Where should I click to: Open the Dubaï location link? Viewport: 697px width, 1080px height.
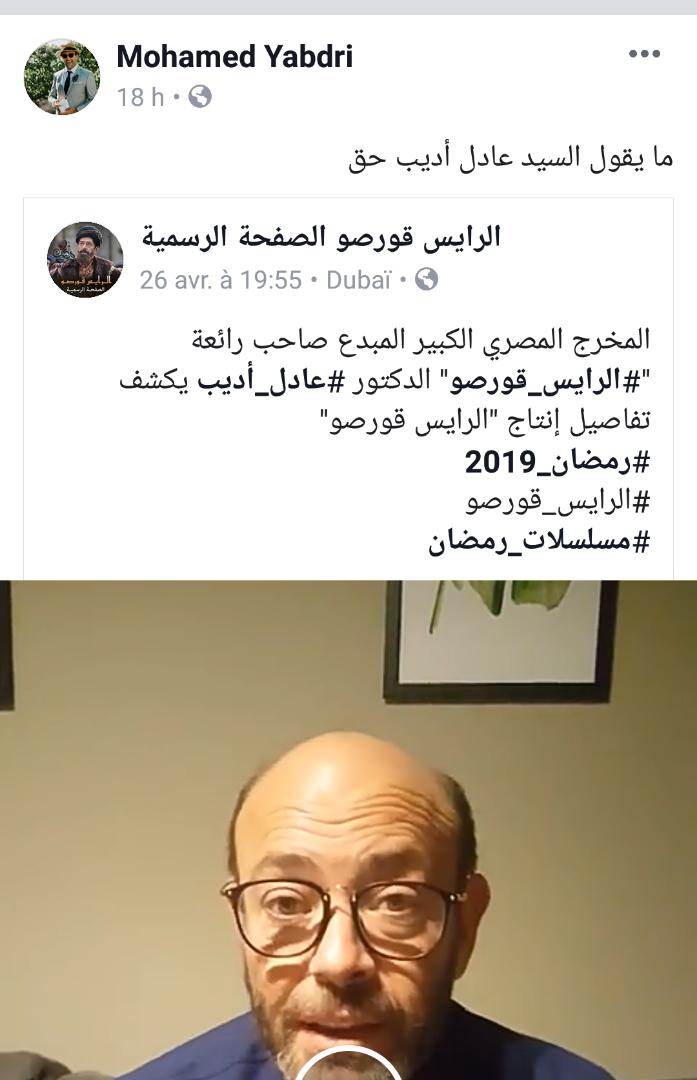[359, 280]
